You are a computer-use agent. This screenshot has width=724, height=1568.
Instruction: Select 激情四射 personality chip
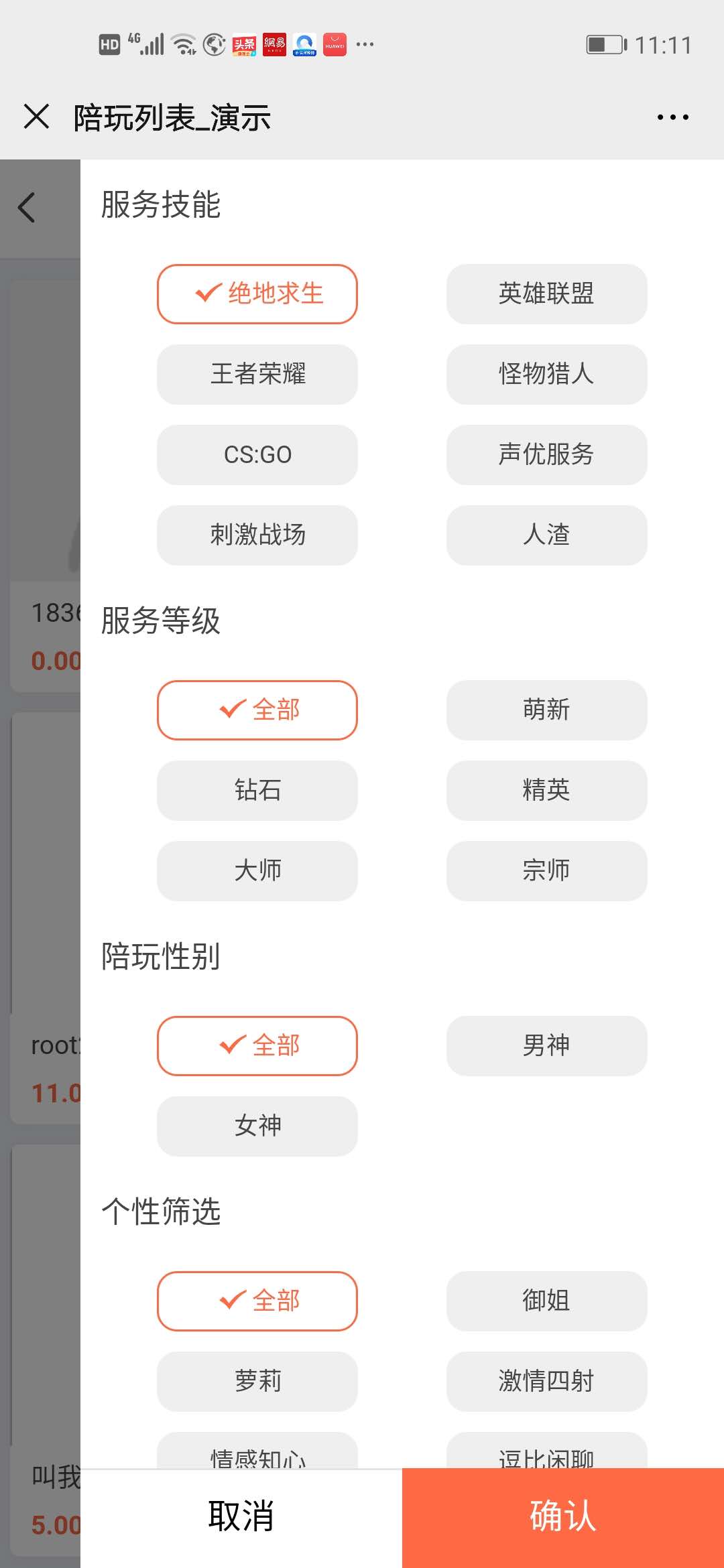click(x=546, y=1381)
